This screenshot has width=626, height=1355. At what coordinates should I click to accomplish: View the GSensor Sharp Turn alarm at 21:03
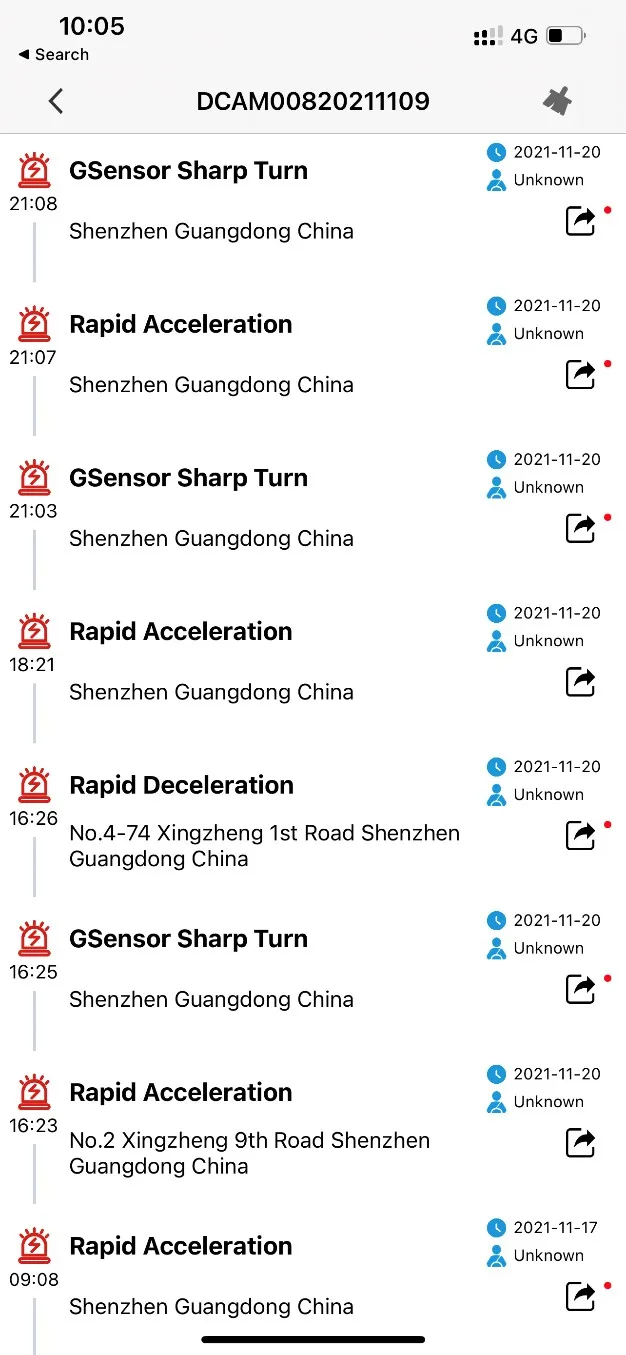tap(188, 478)
